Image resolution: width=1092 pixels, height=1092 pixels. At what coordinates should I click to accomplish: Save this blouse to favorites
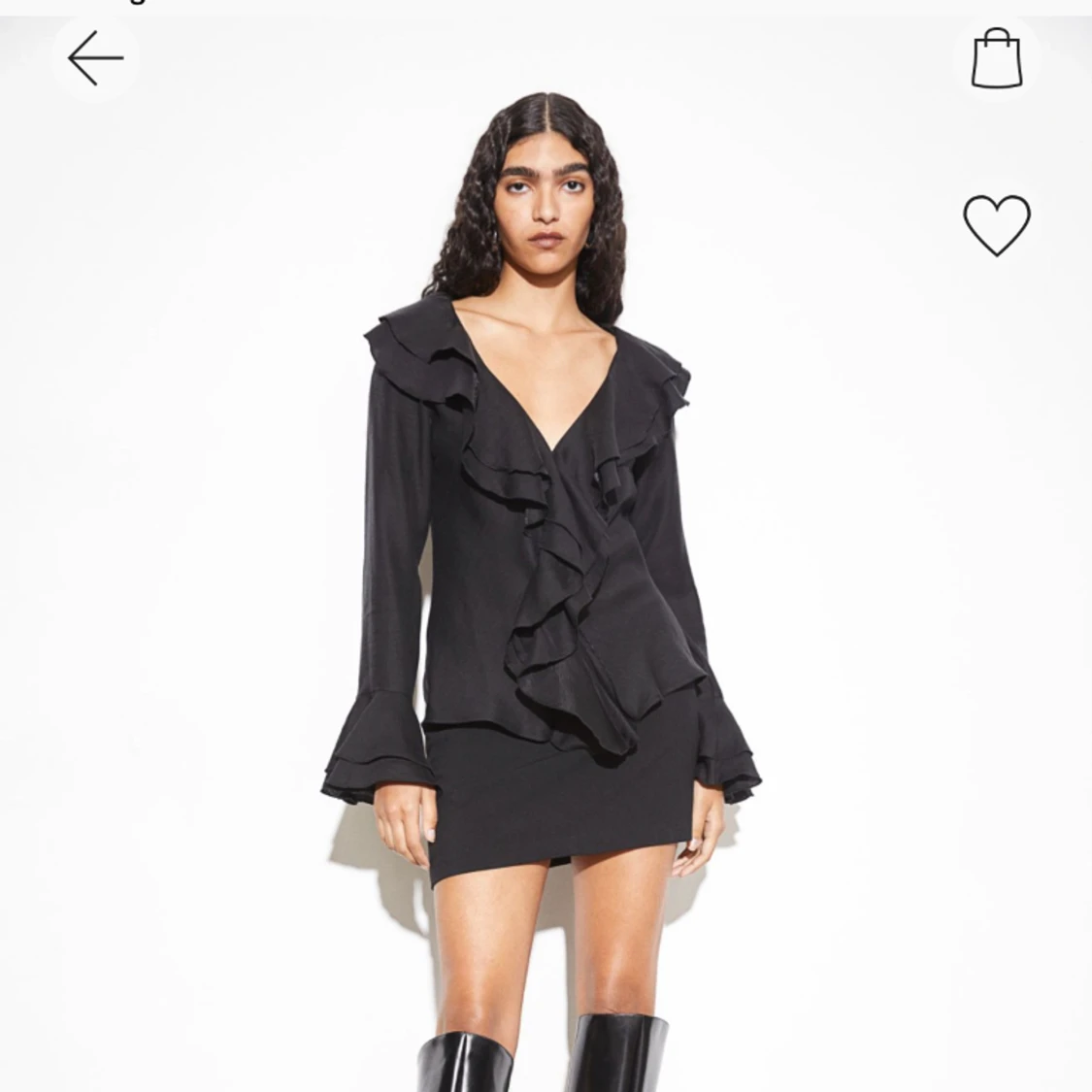click(x=997, y=225)
